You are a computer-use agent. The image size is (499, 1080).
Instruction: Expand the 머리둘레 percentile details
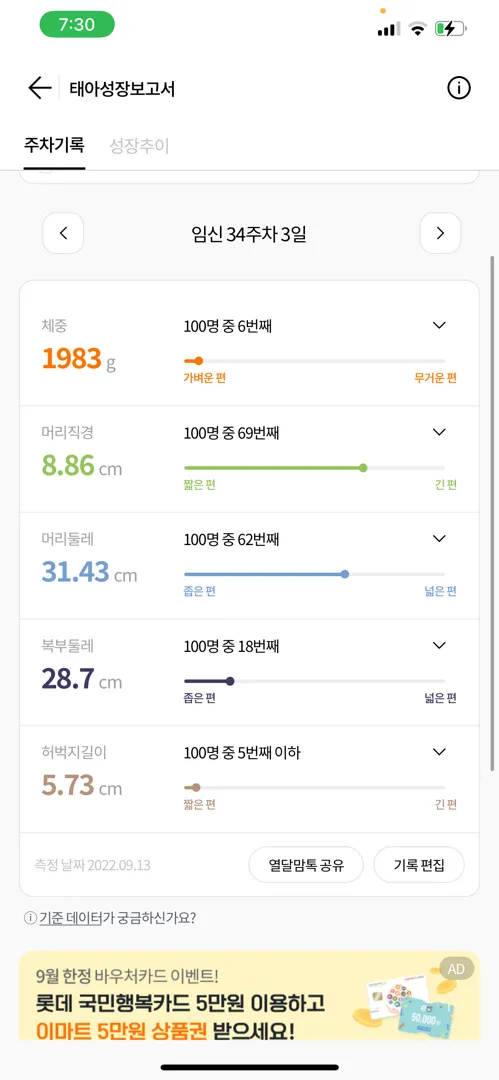click(x=440, y=539)
